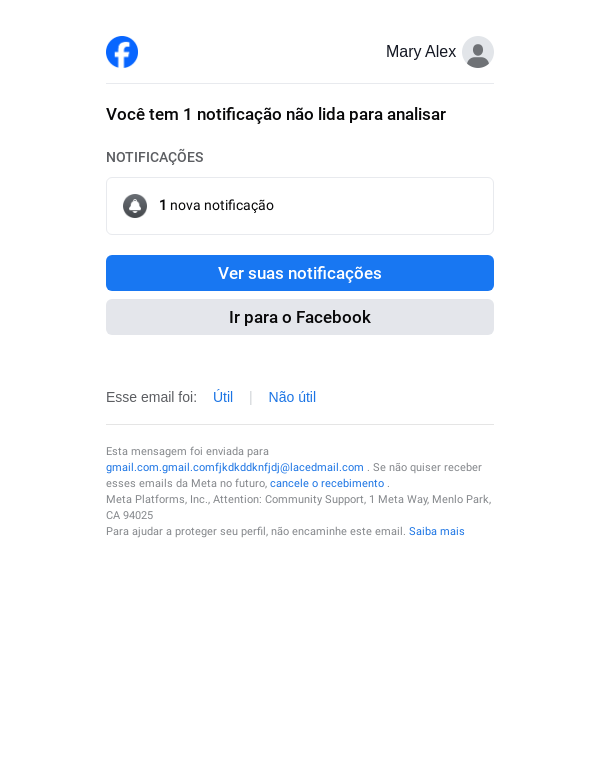600x768 pixels.
Task: Select Ir para o Facebook
Action: click(300, 317)
